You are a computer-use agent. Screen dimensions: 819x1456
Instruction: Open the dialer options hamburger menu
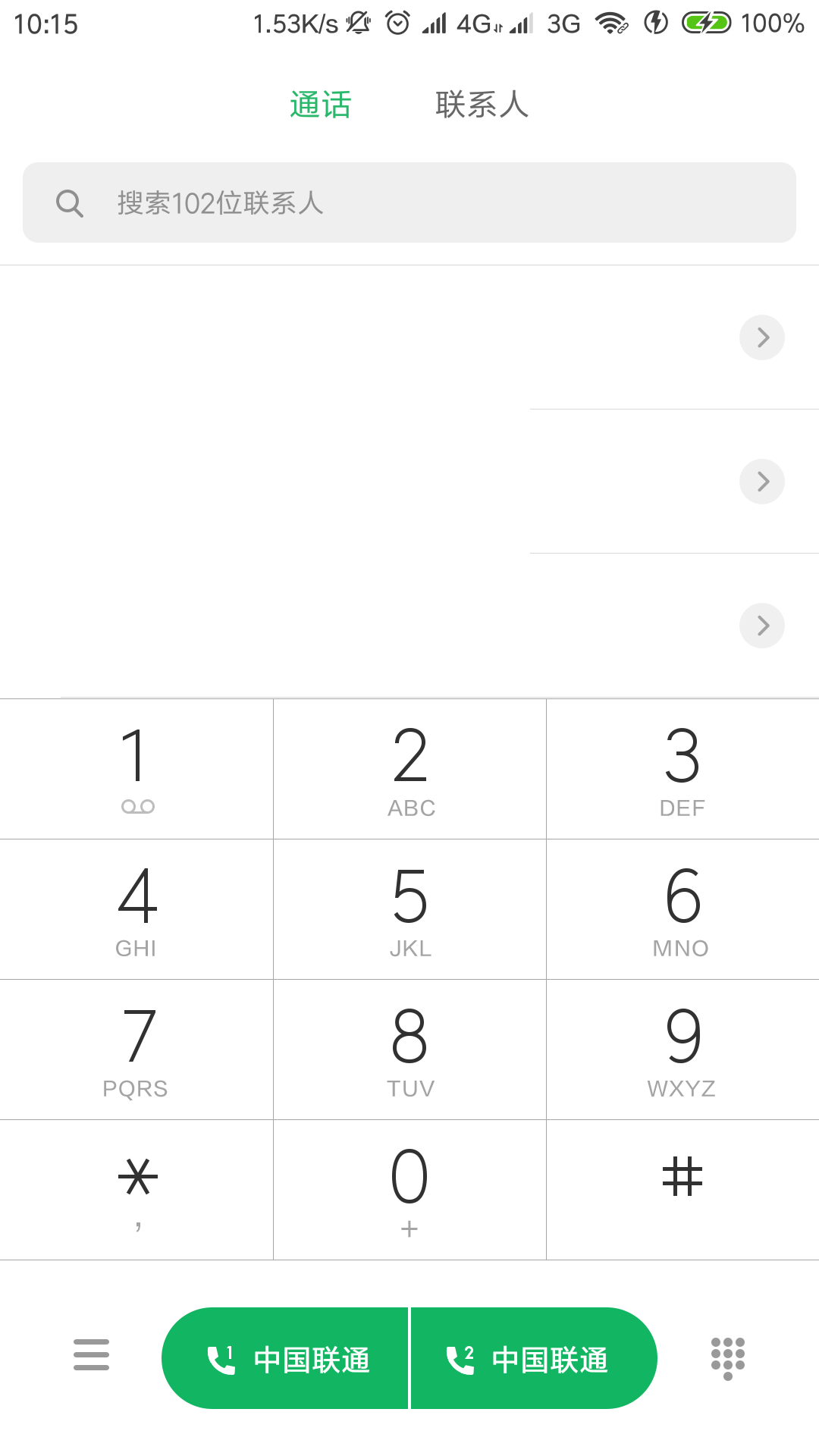90,1357
